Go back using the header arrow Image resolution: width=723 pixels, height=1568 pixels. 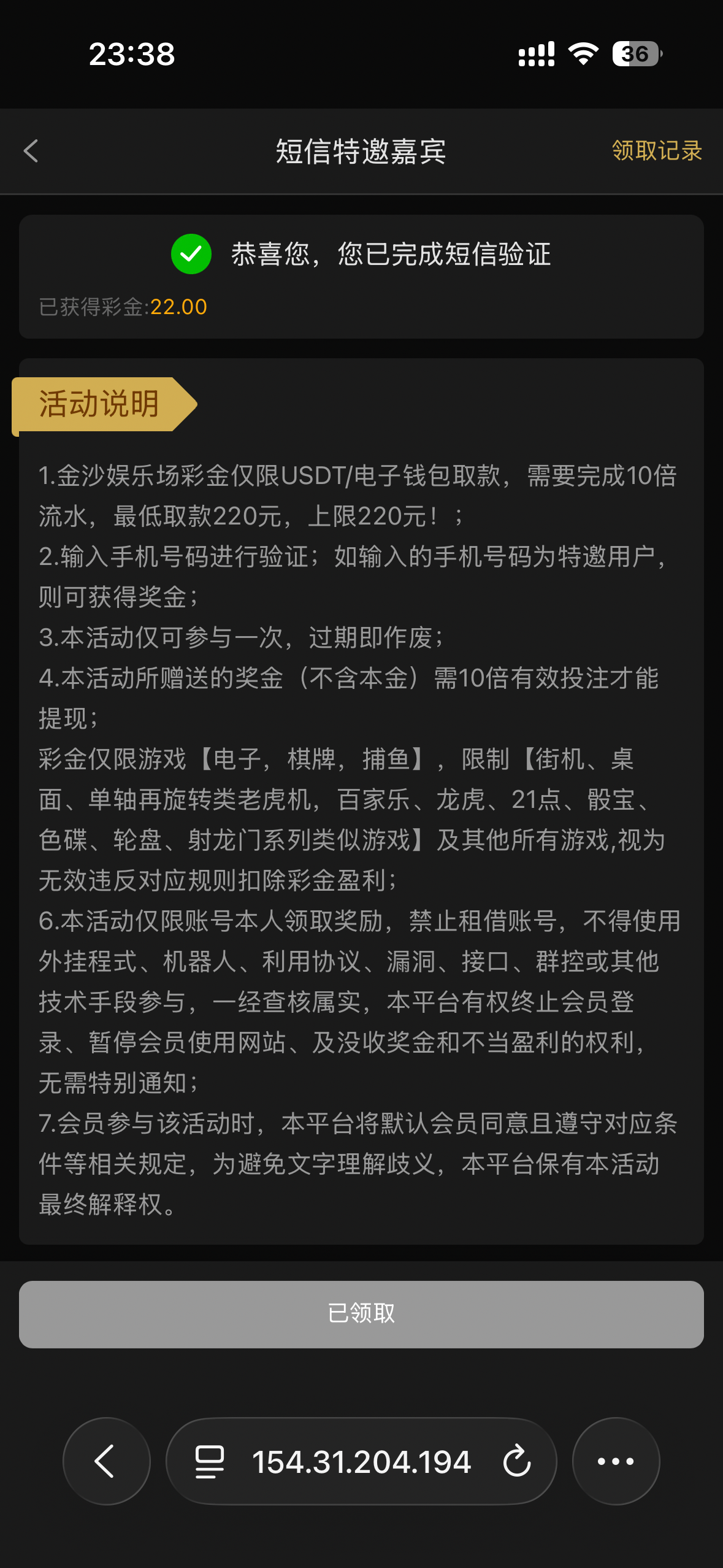(31, 151)
